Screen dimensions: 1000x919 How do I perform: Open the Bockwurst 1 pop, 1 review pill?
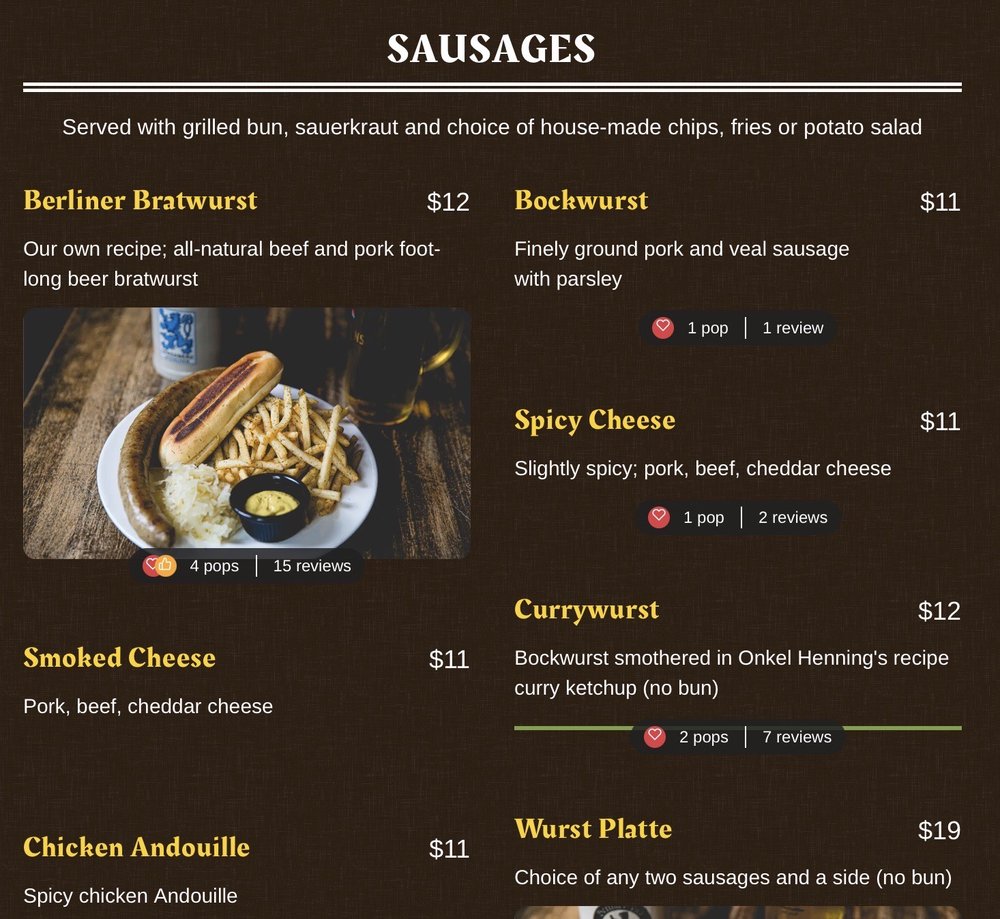pyautogui.click(x=737, y=328)
